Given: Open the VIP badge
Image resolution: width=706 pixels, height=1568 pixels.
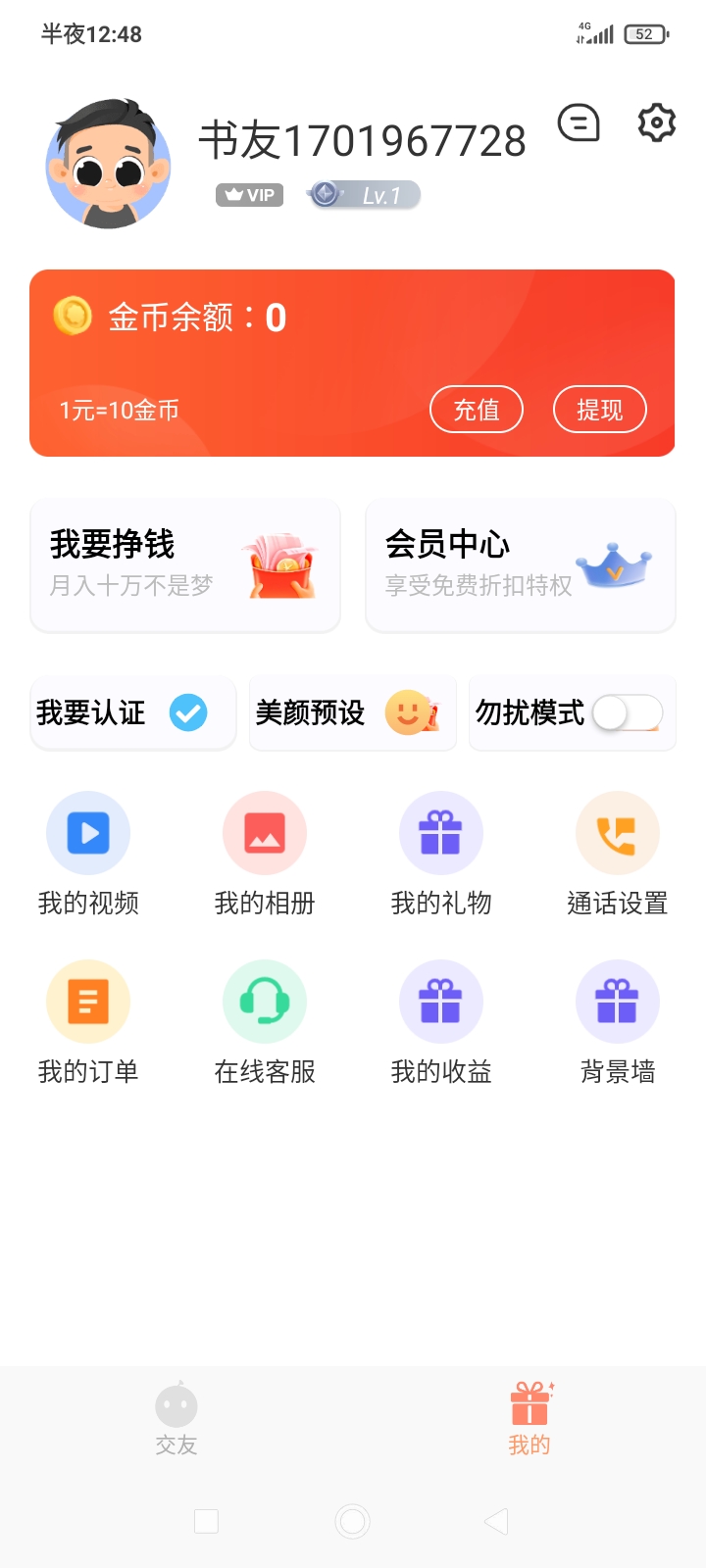Looking at the screenshot, I should [x=248, y=195].
